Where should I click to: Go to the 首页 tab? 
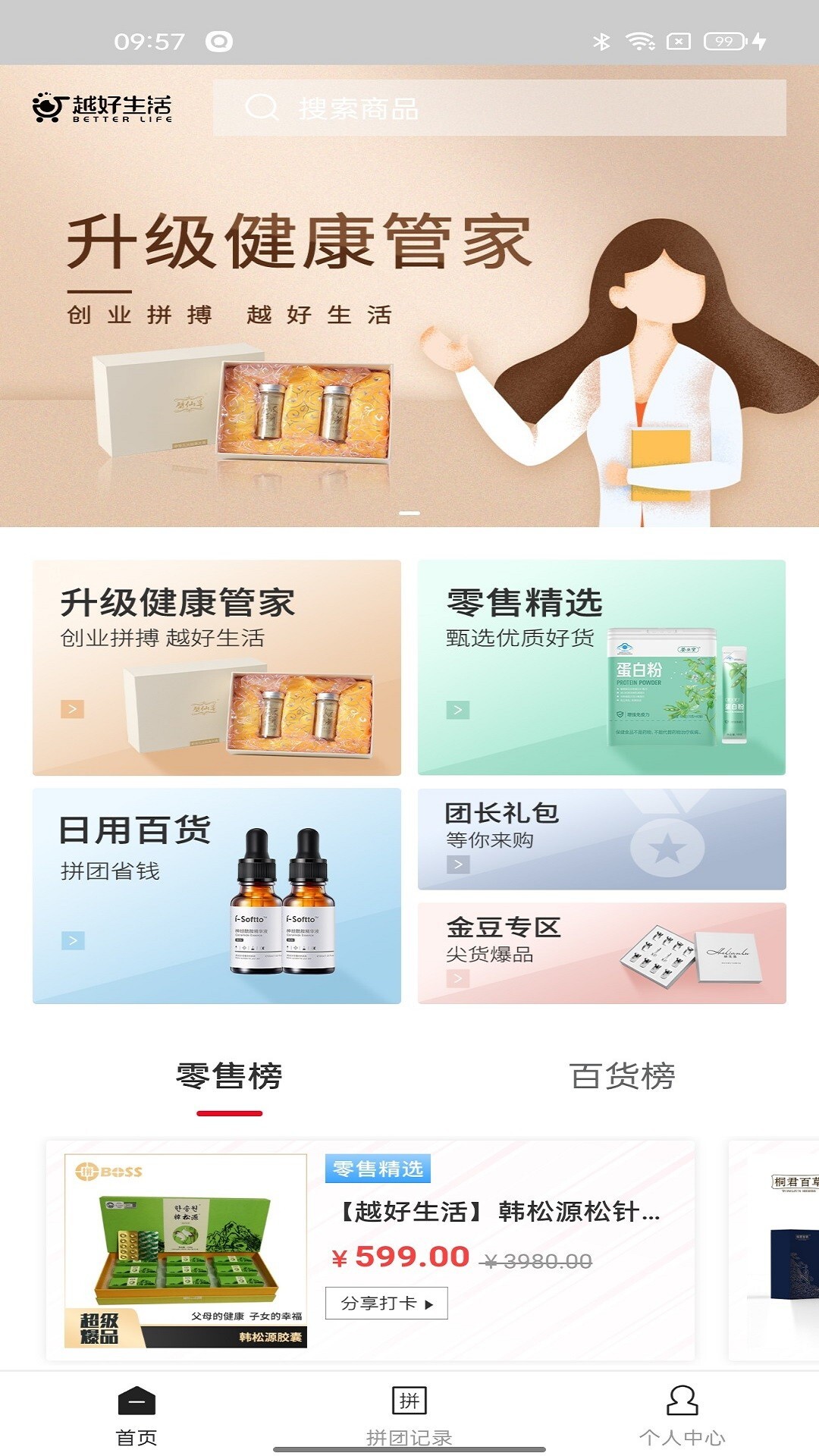click(136, 1415)
